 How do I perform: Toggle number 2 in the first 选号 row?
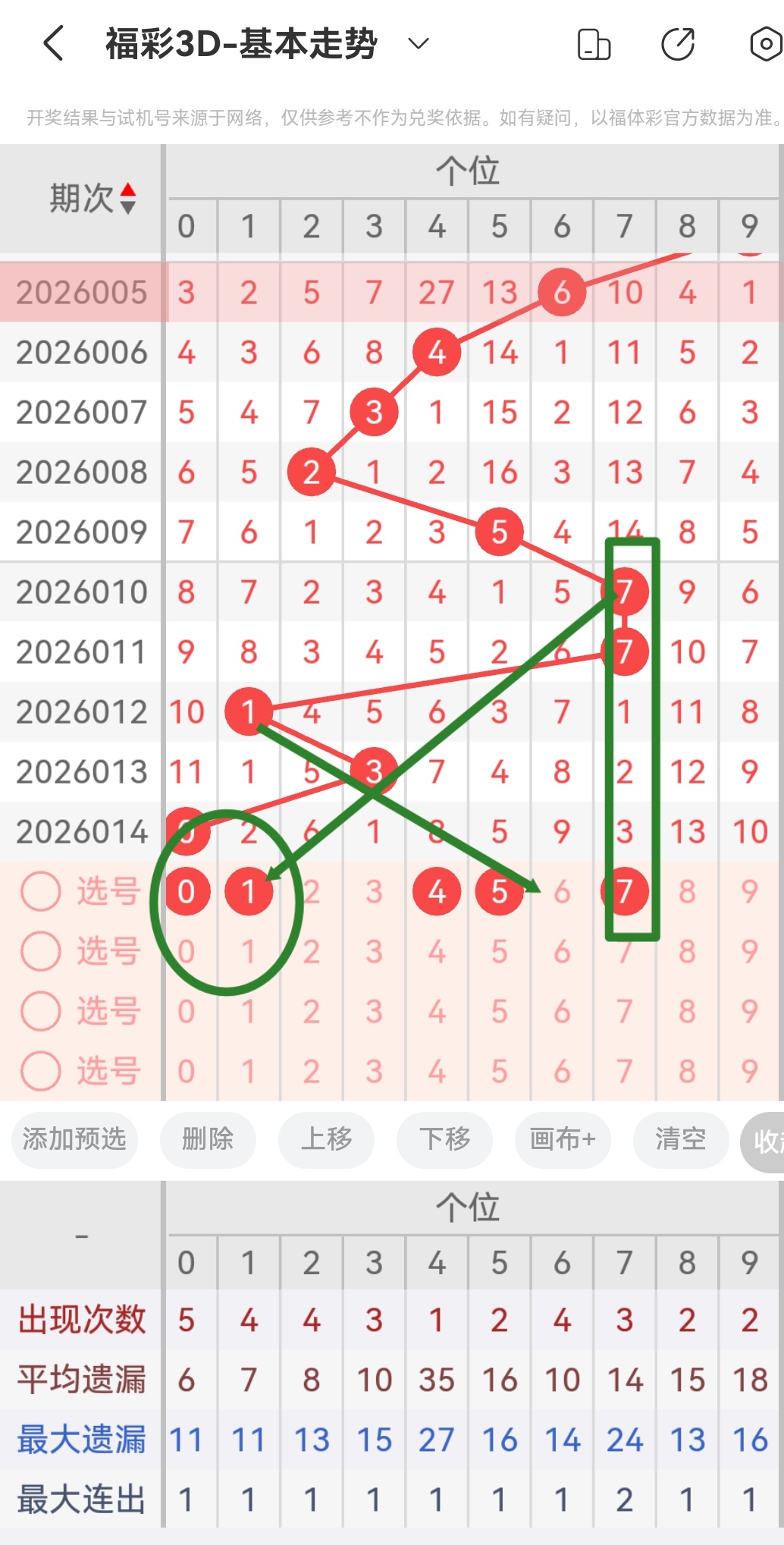tap(311, 891)
